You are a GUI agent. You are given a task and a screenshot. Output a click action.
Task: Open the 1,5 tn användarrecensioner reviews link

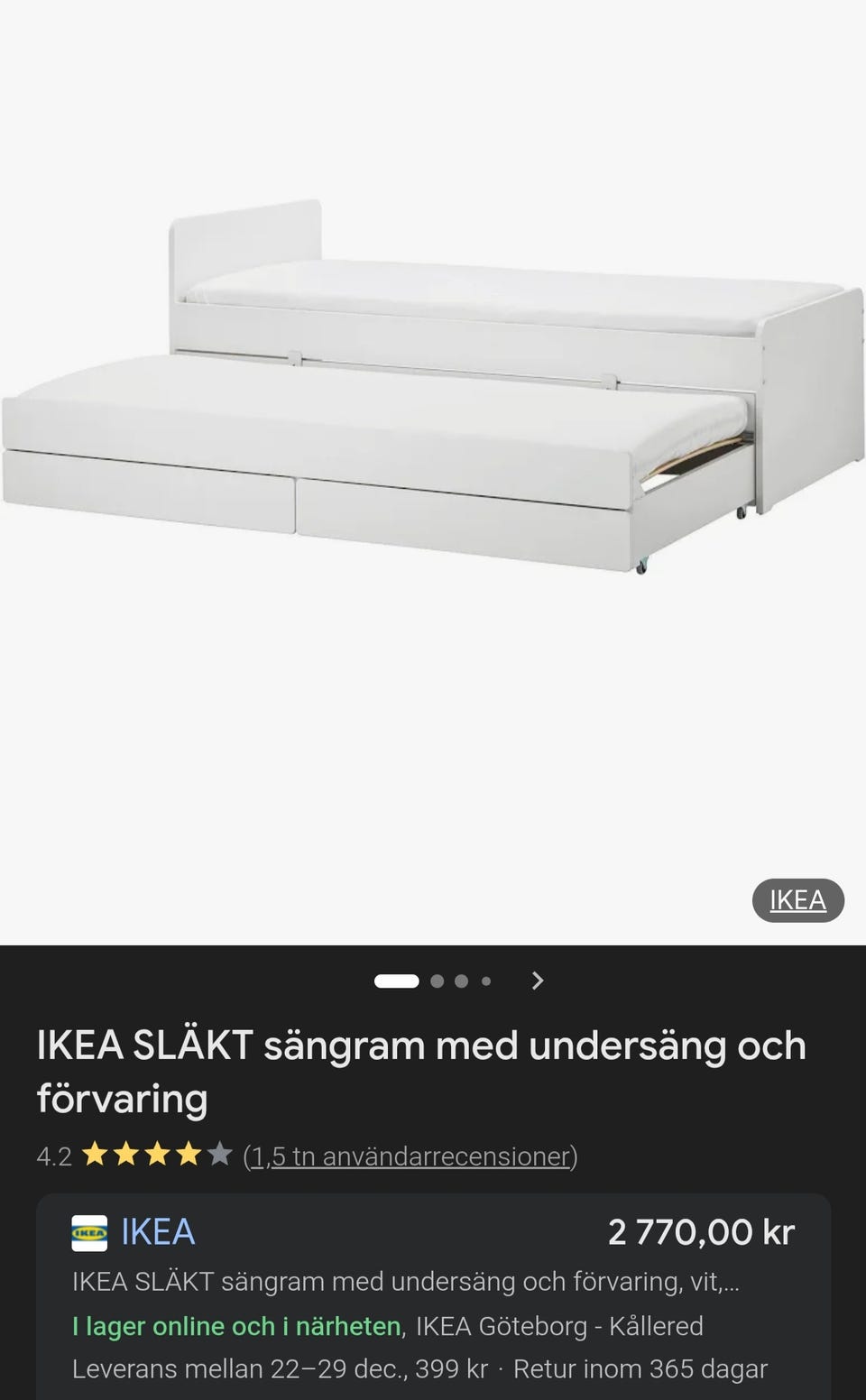[x=409, y=1156]
